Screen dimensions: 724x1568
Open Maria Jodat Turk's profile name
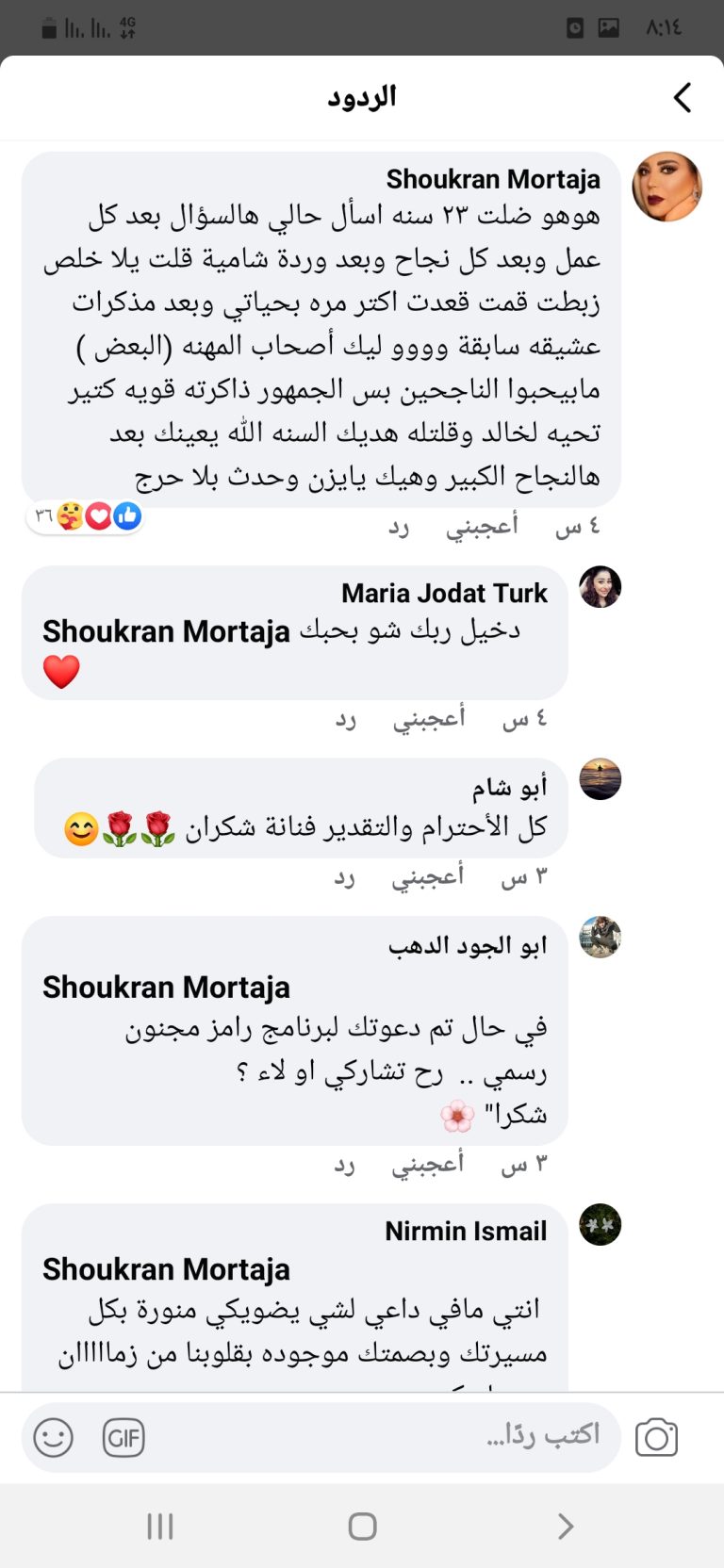tap(444, 593)
